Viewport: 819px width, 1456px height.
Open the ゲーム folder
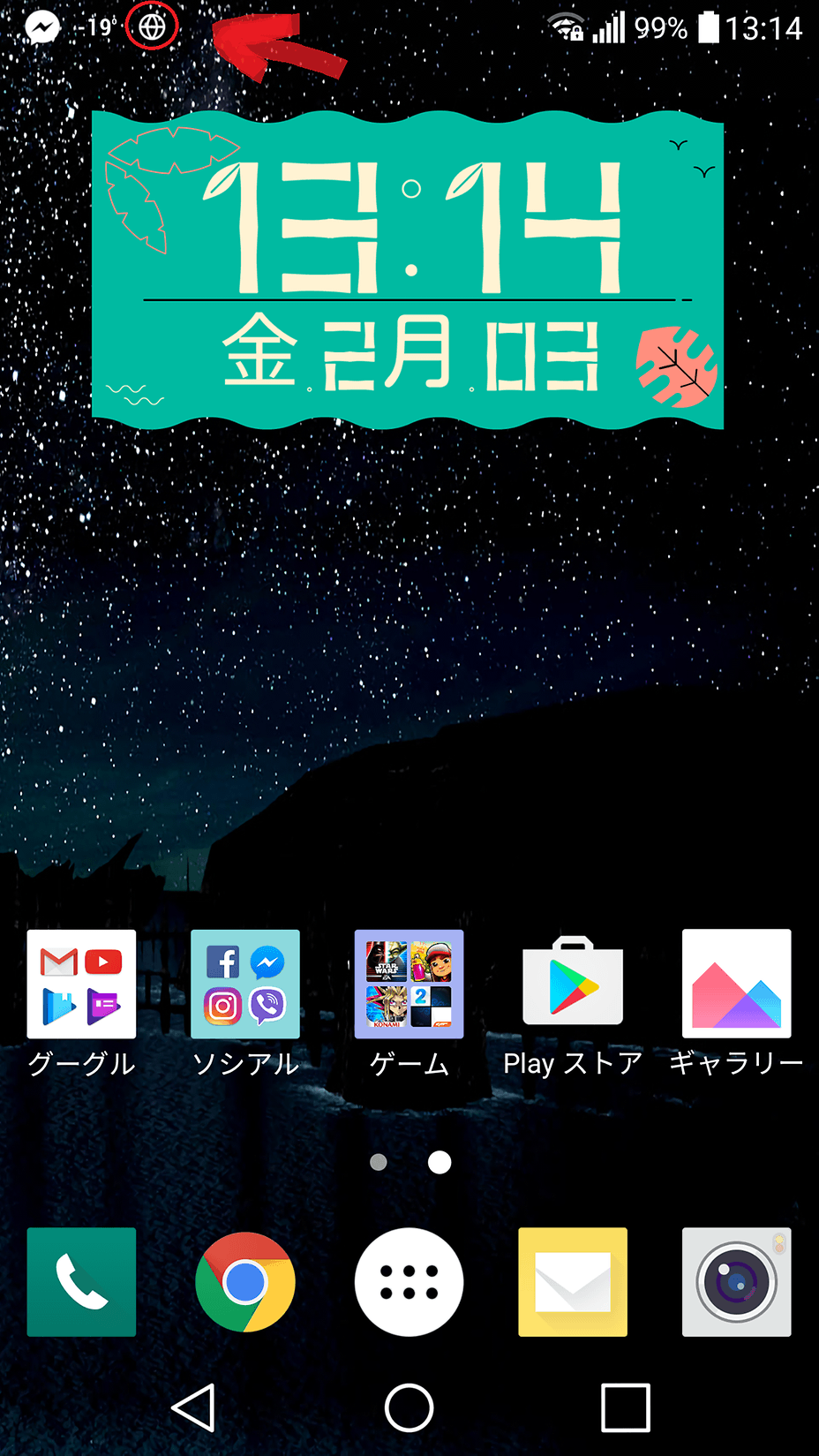(x=409, y=984)
